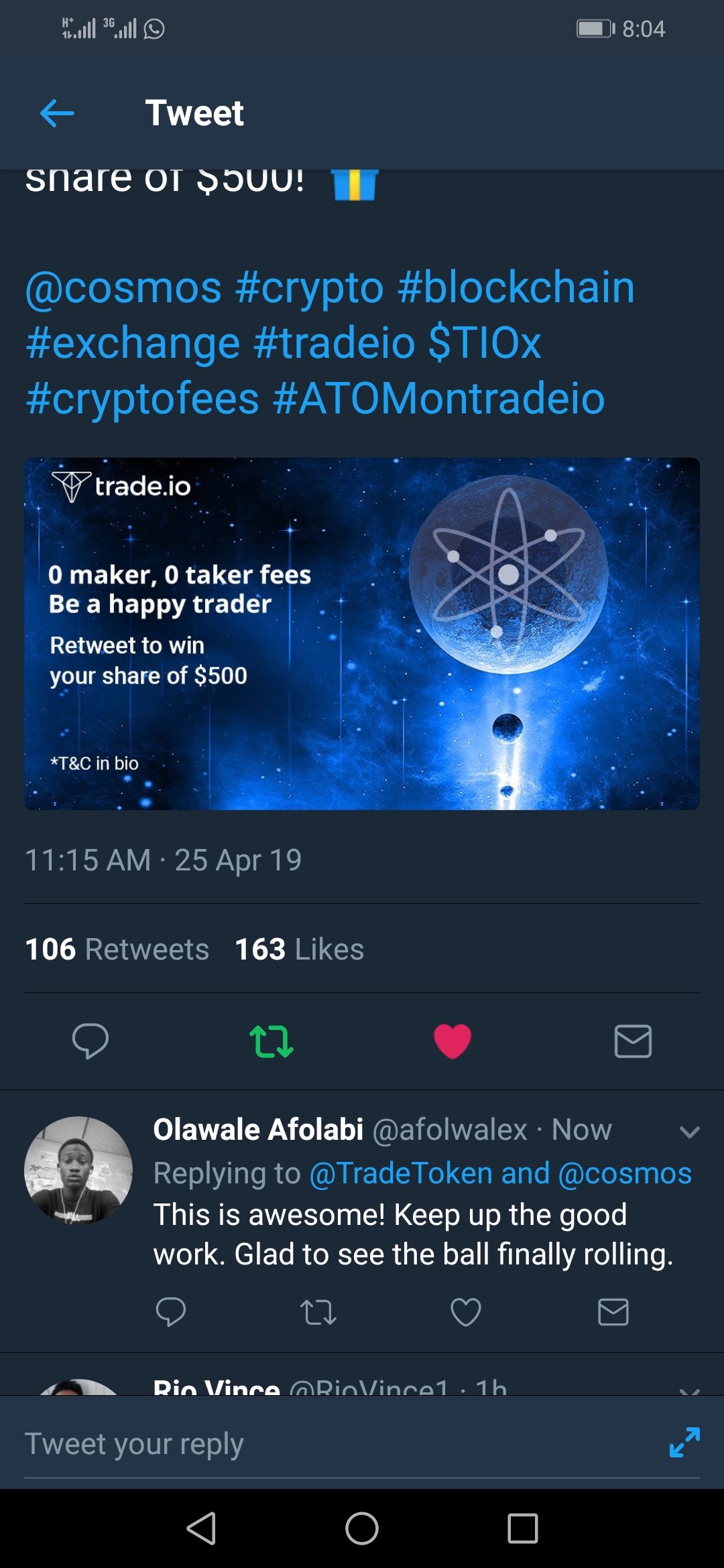Go back using the top arrow
Image resolution: width=724 pixels, height=1568 pixels.
(57, 113)
